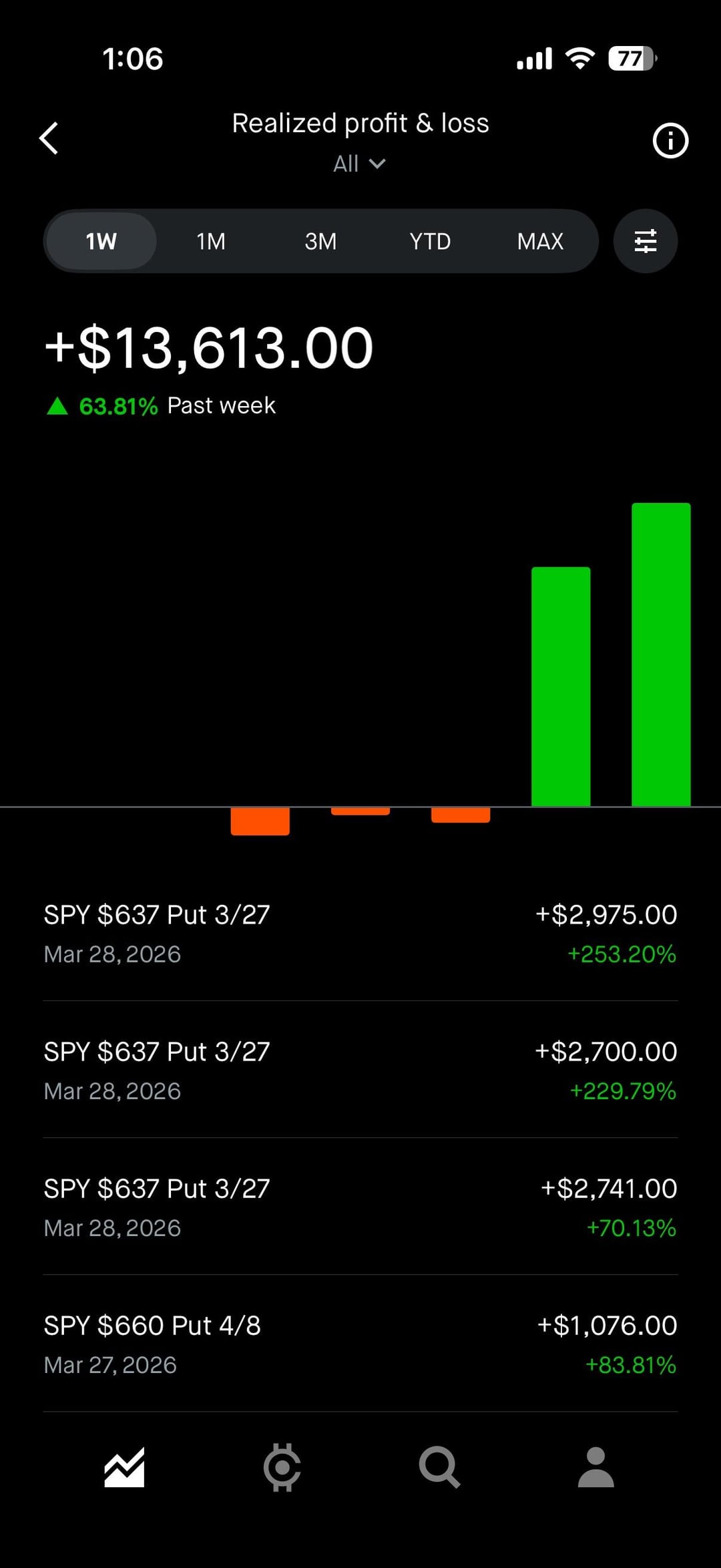
Task: Open the investing chart tab in bottom bar
Action: coord(124,1467)
